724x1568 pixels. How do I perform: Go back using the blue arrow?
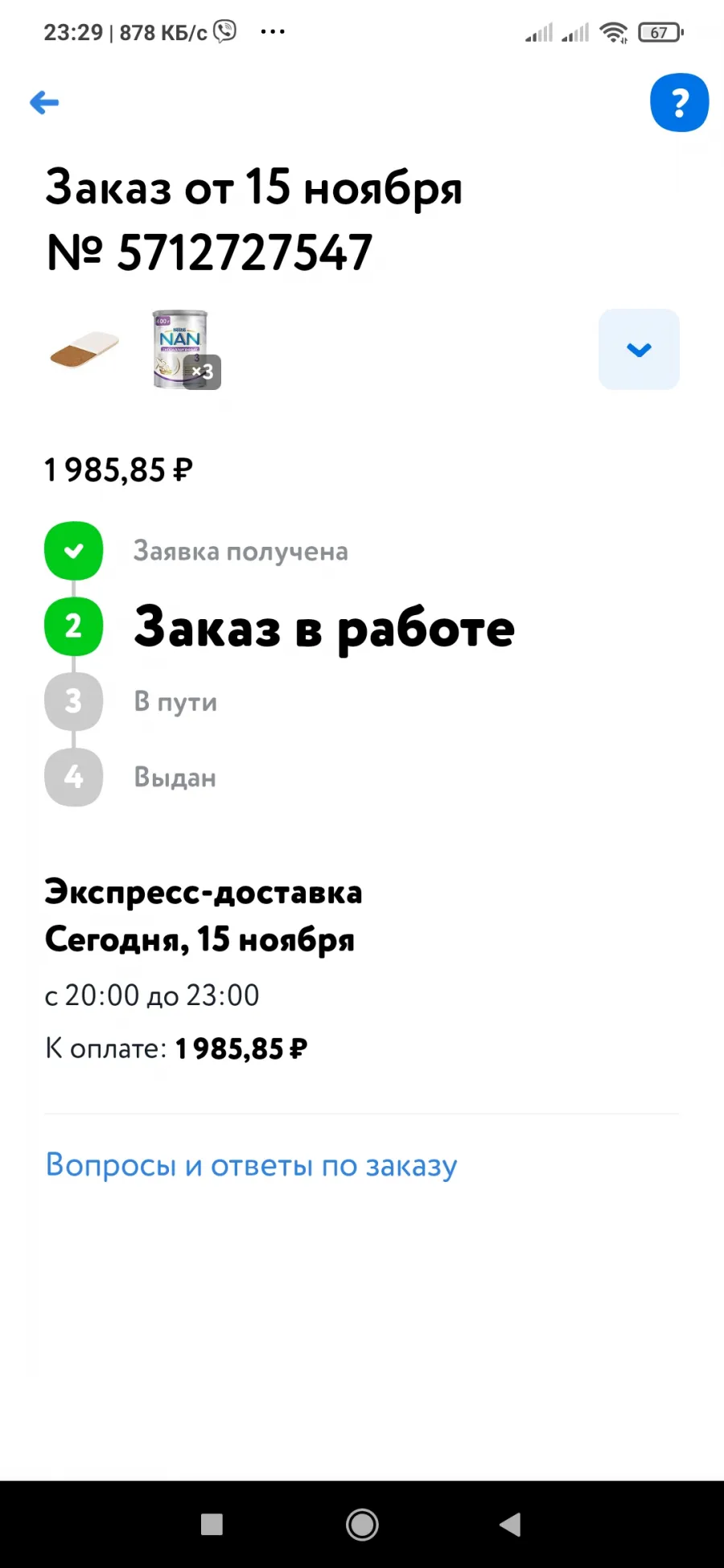44,102
